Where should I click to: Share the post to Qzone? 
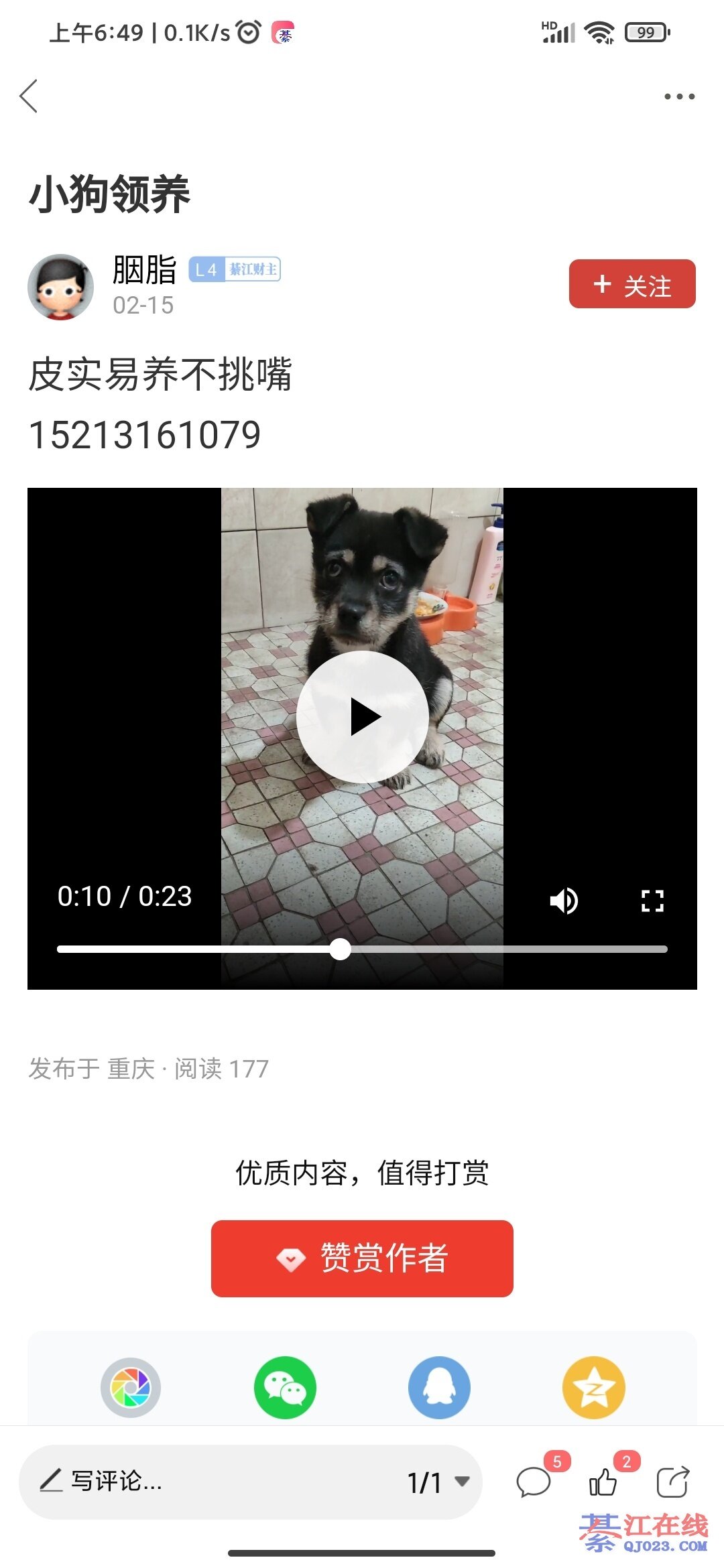click(593, 1387)
